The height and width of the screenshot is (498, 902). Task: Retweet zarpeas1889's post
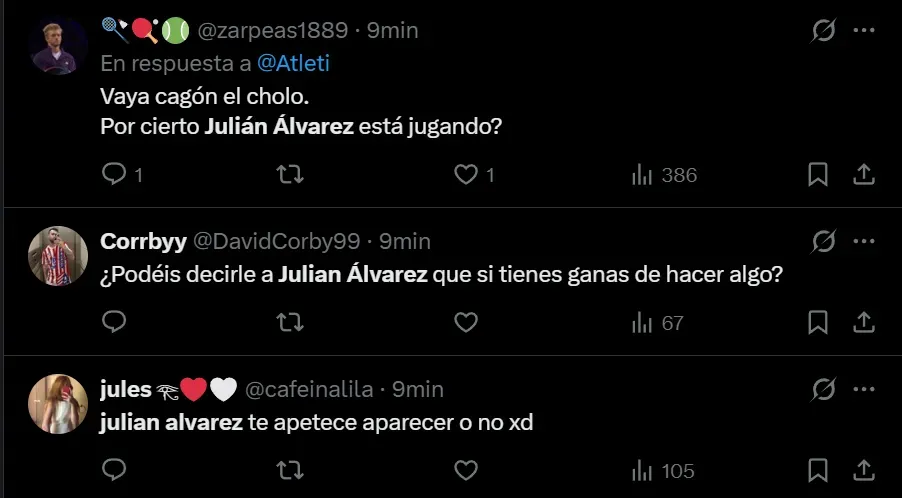[289, 175]
